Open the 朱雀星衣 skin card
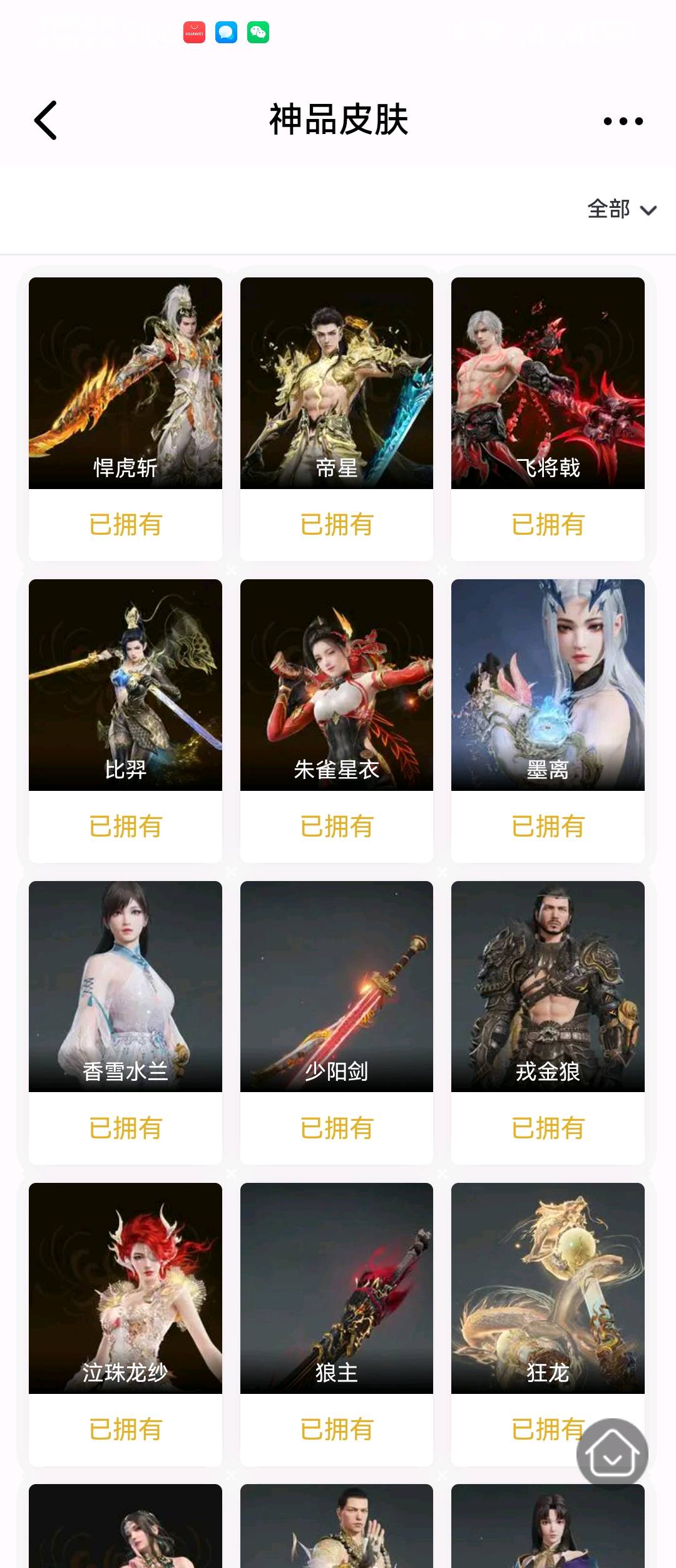The height and width of the screenshot is (1568, 676). click(x=337, y=685)
